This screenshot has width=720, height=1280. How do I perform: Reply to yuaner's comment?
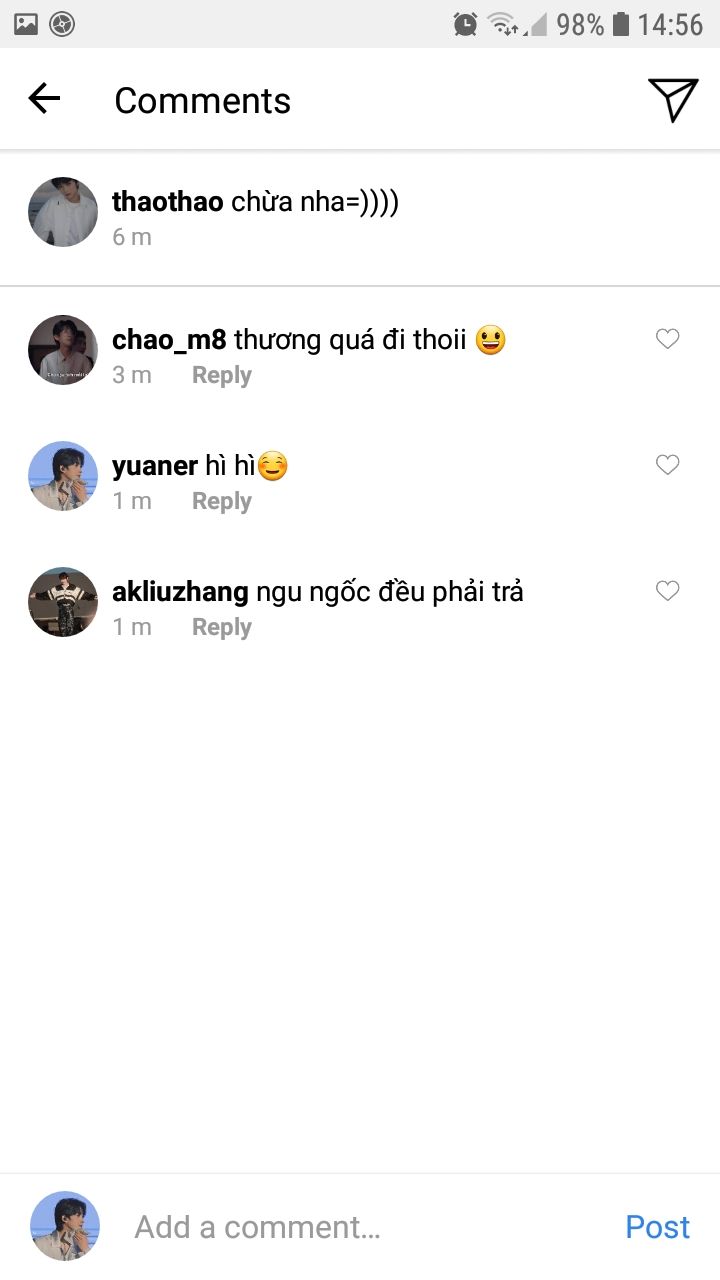click(x=221, y=501)
